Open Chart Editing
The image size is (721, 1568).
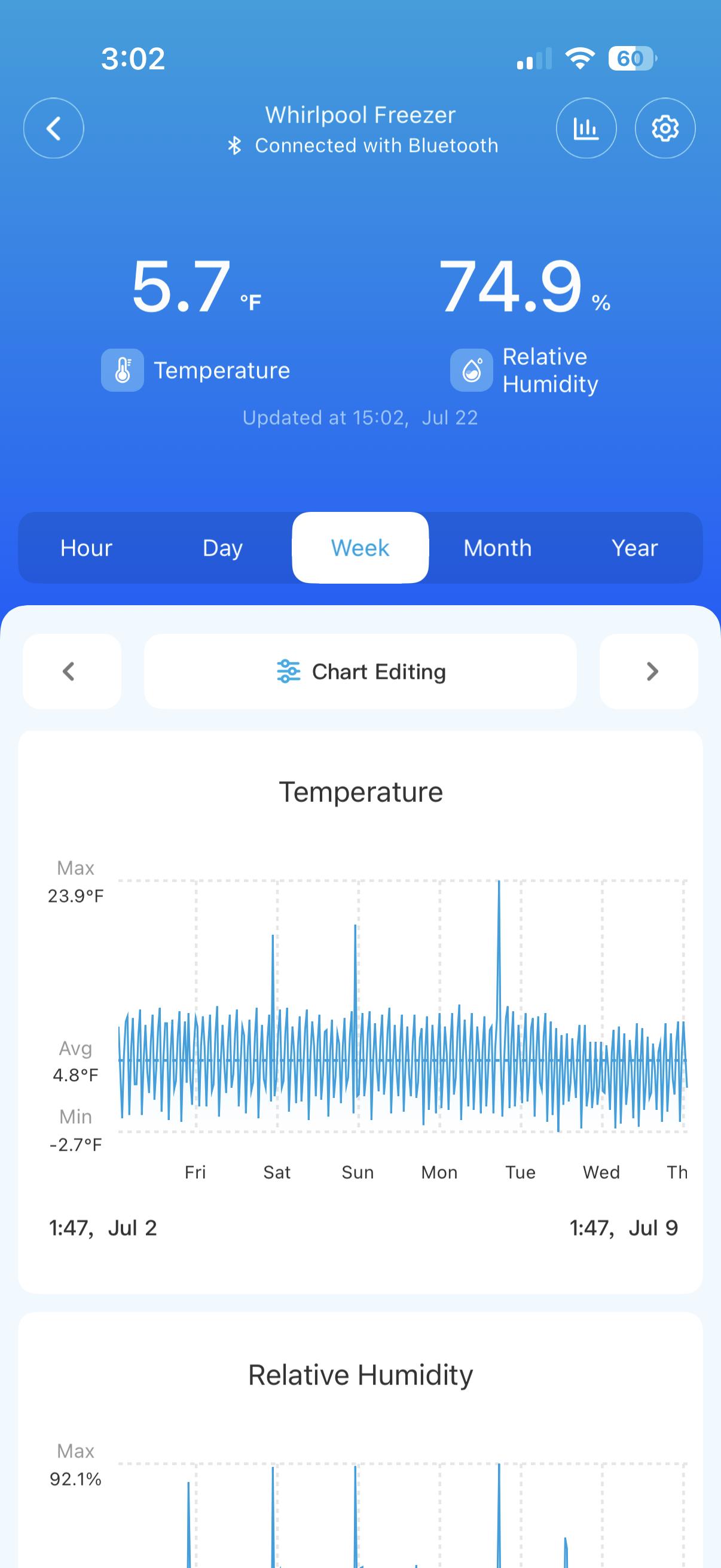[360, 672]
